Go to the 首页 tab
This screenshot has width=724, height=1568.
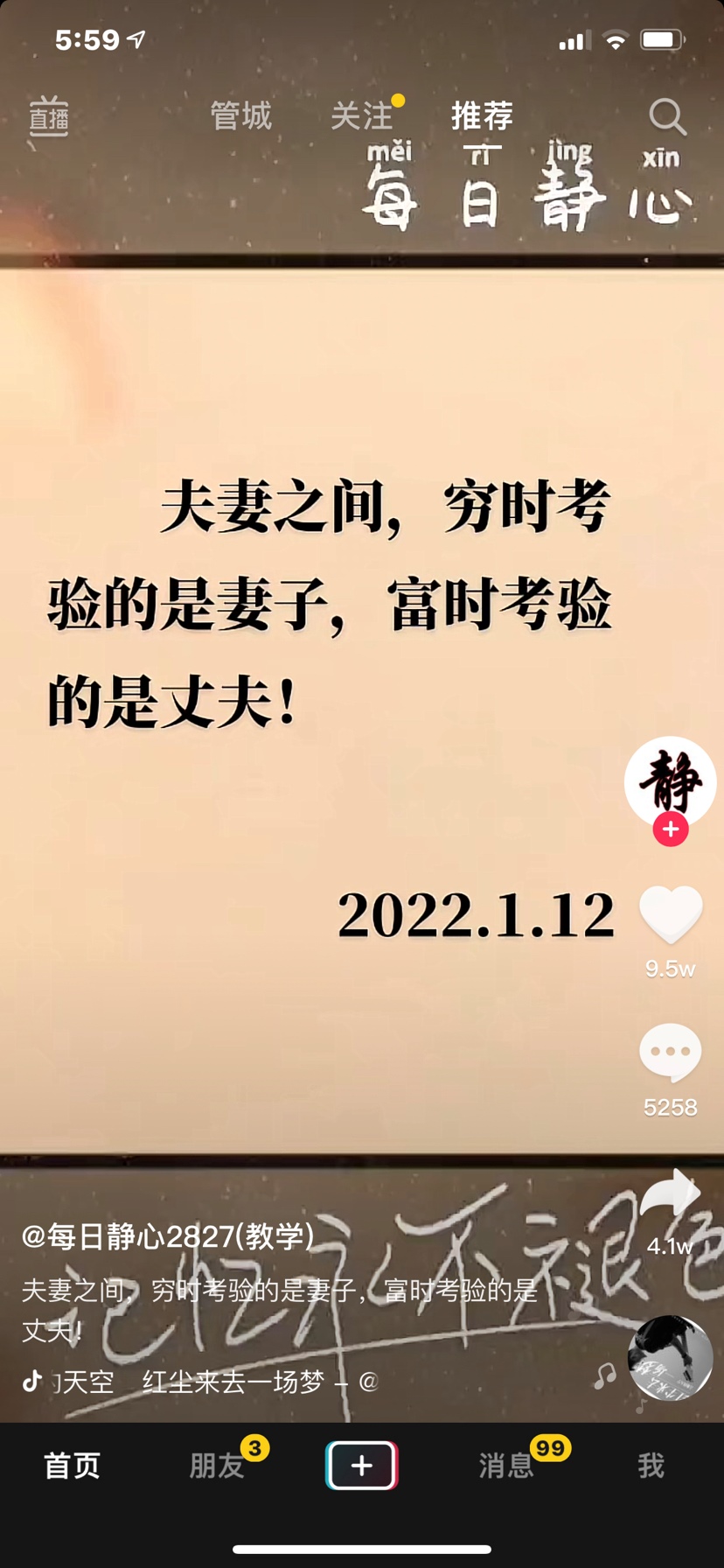tap(72, 1466)
